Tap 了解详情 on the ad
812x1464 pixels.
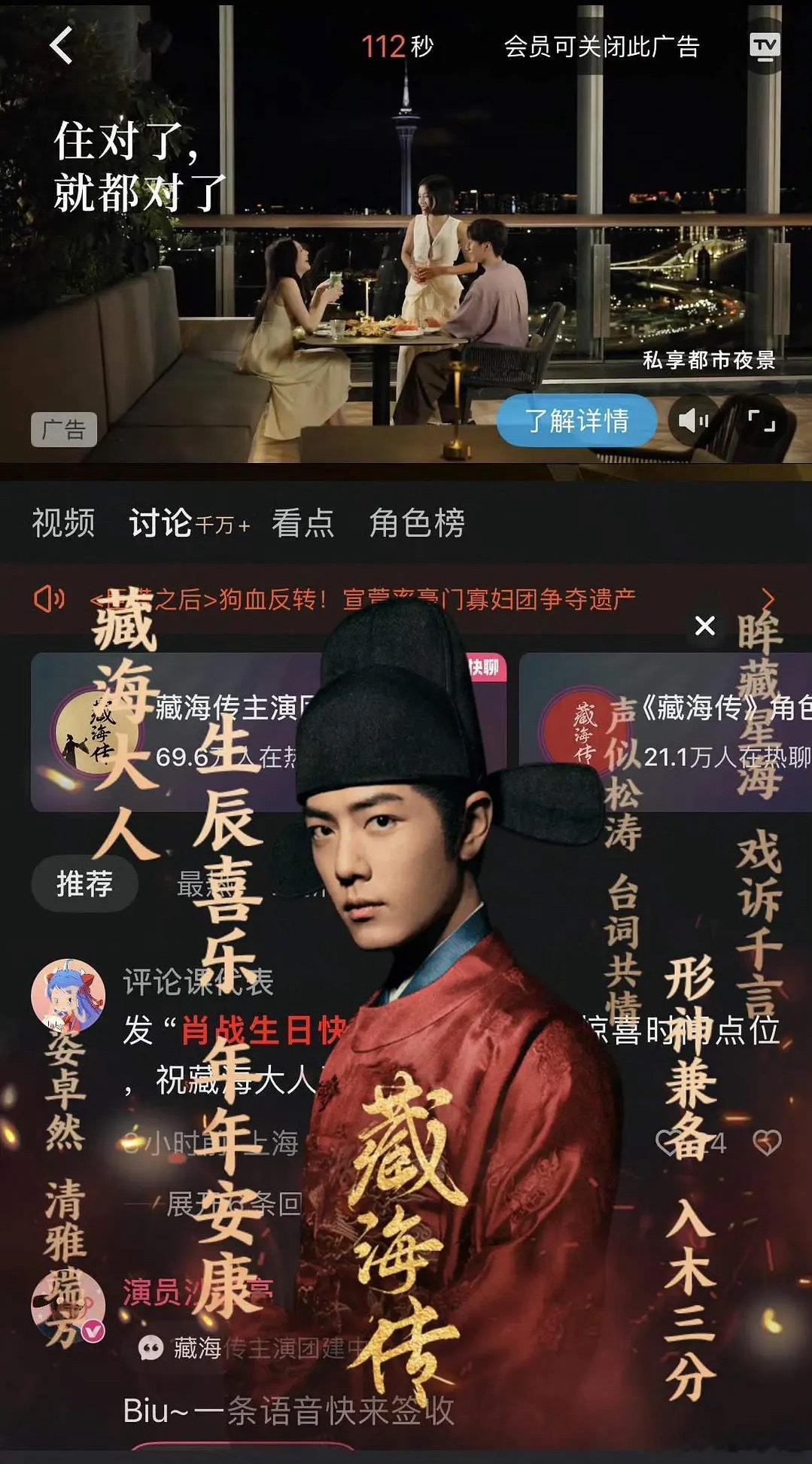coord(576,421)
